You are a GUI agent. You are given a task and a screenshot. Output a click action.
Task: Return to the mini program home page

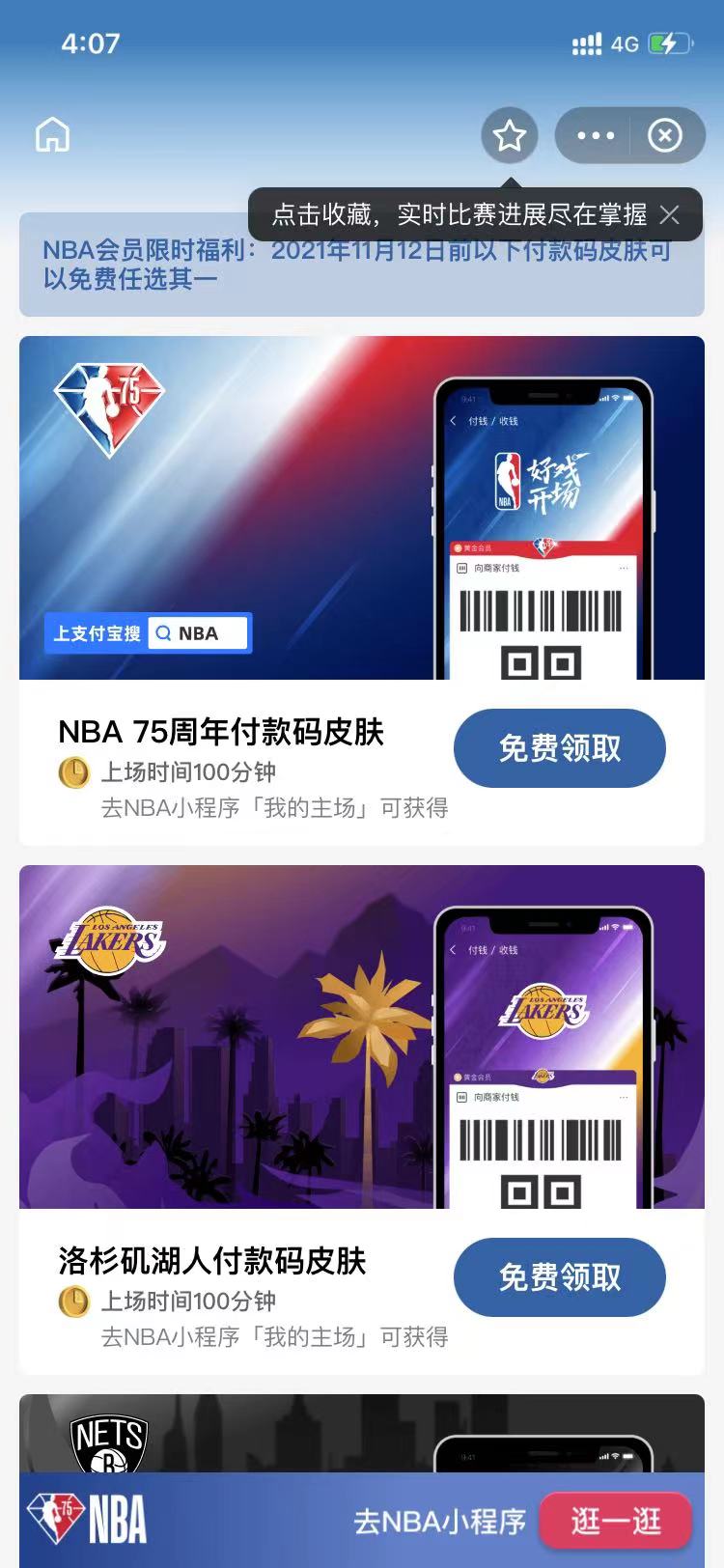[x=52, y=135]
